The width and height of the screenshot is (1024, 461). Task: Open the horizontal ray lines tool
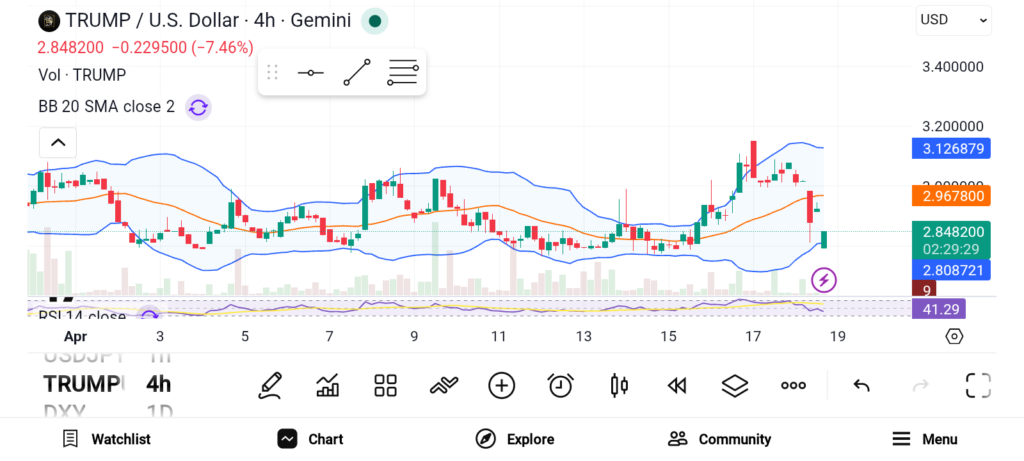point(402,73)
